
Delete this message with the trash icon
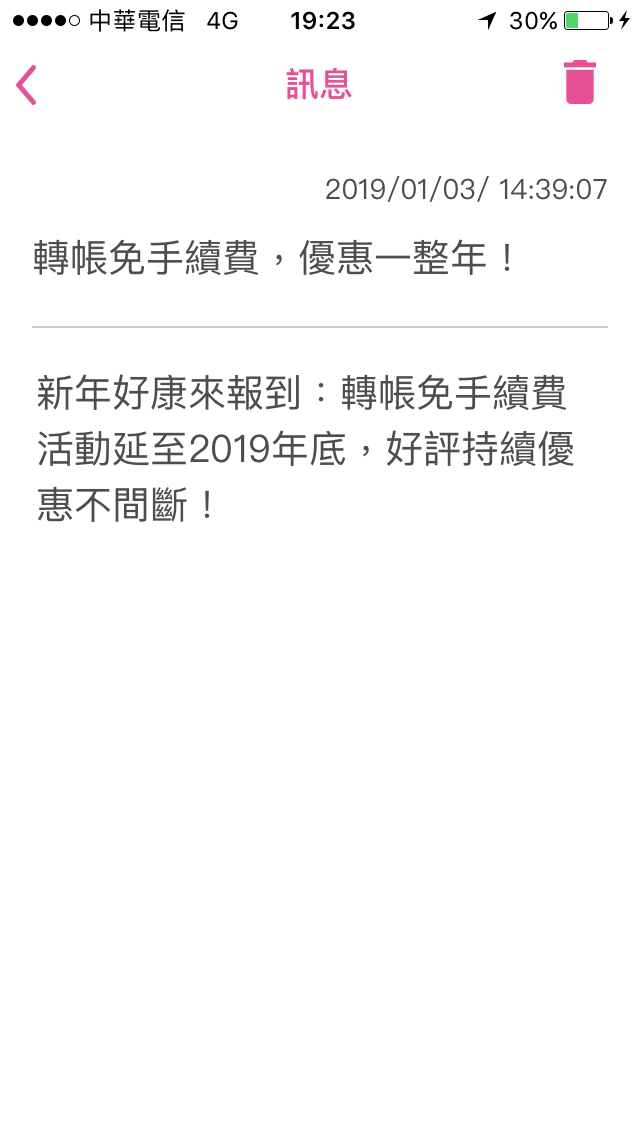click(580, 83)
